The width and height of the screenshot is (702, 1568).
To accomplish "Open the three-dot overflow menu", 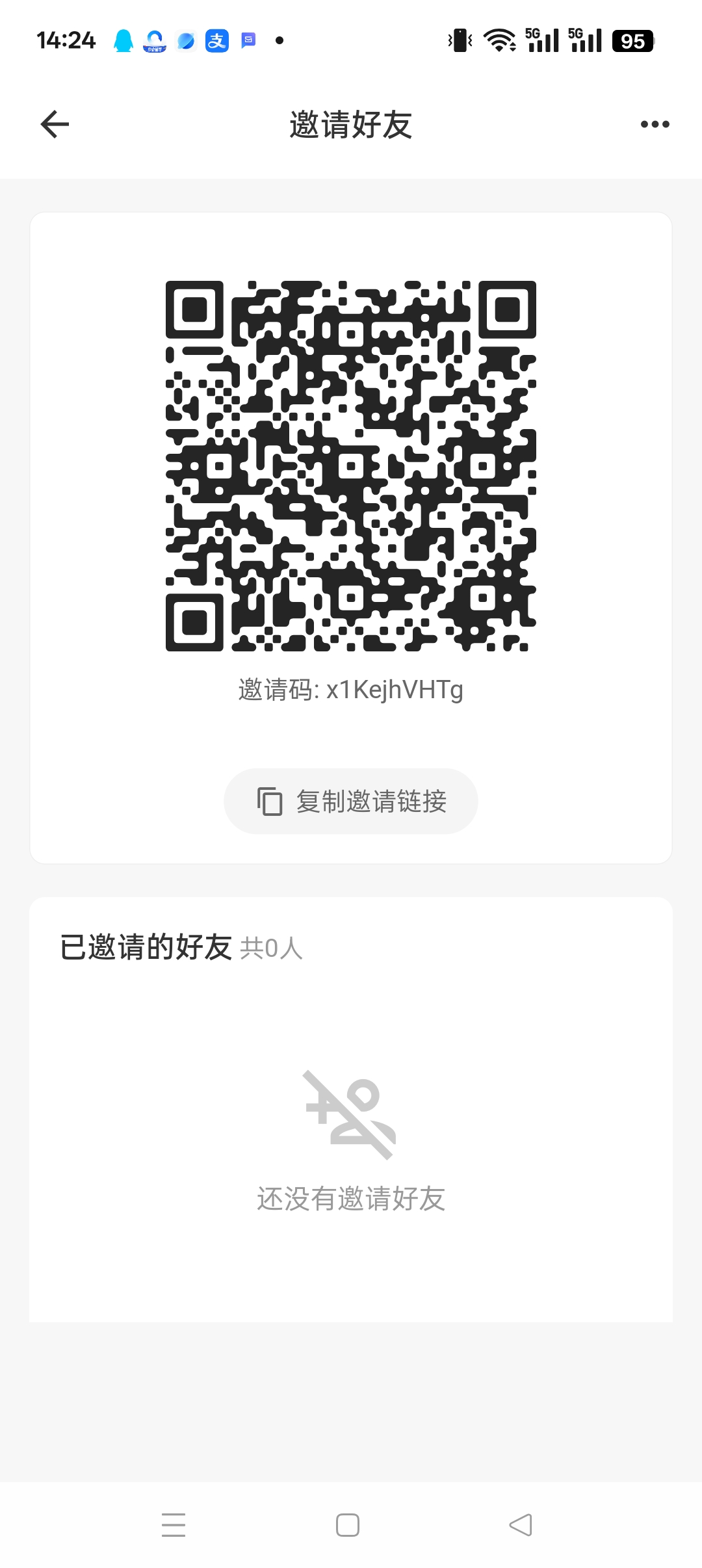I will point(655,124).
